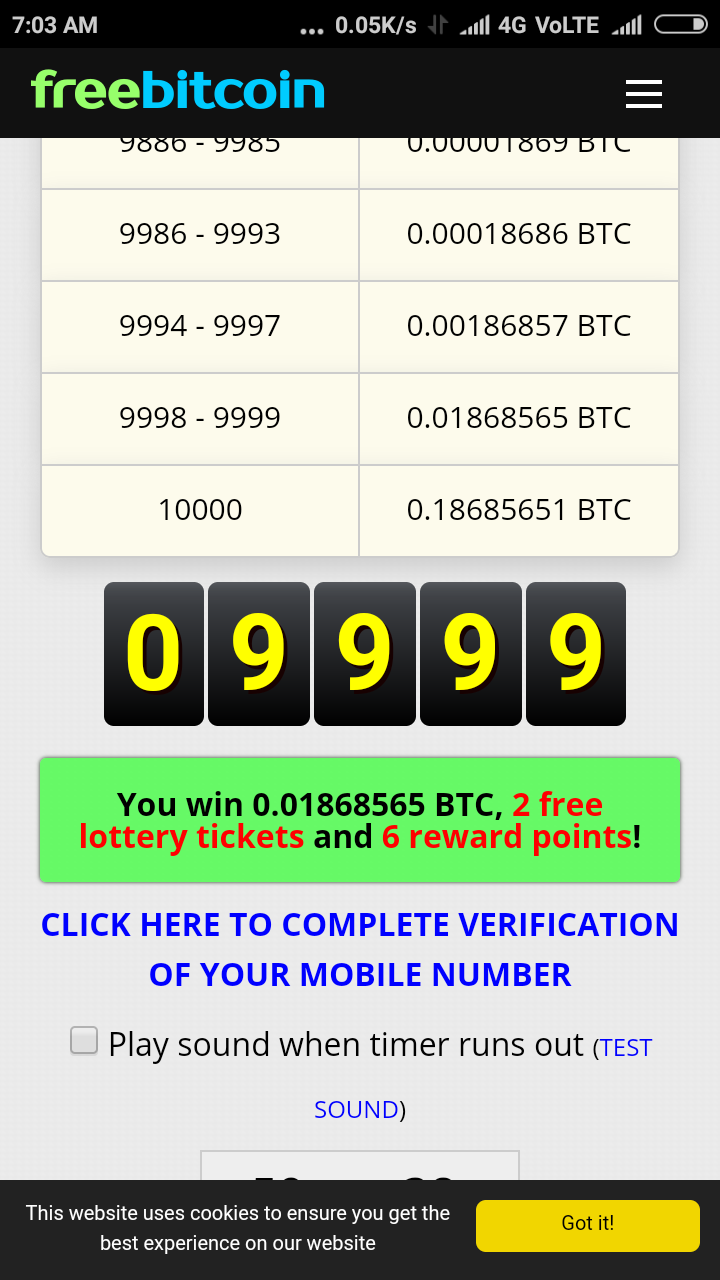The height and width of the screenshot is (1280, 720).
Task: Tap the freebitcoin logo to go home
Action: (x=178, y=90)
